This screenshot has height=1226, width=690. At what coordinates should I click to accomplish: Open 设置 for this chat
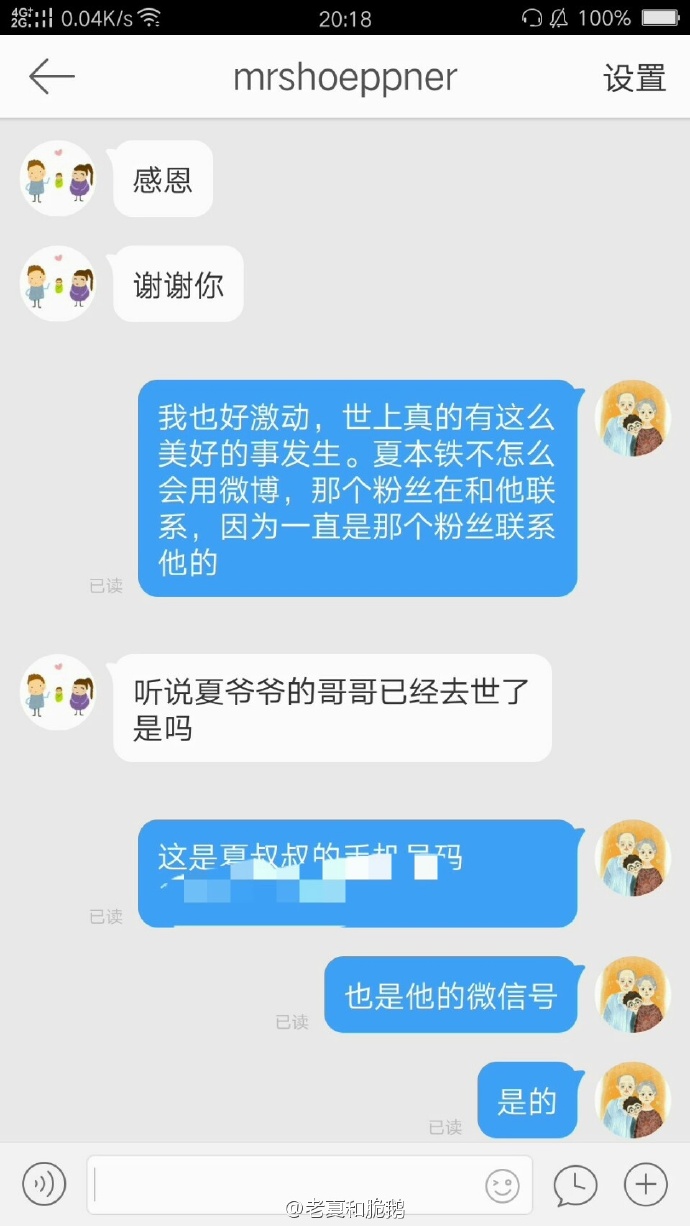[x=634, y=78]
